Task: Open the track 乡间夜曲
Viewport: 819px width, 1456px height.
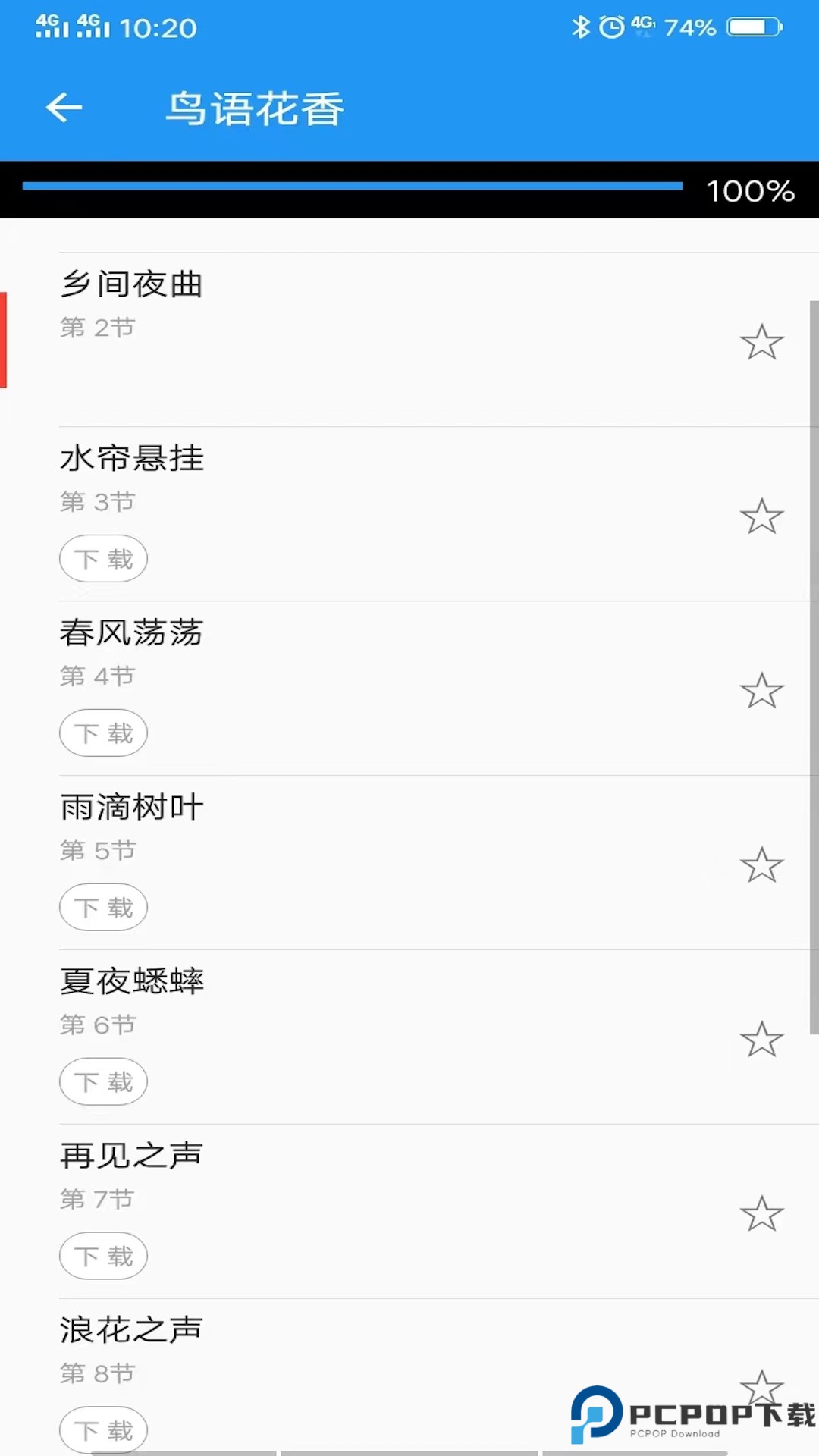Action: coord(303,303)
